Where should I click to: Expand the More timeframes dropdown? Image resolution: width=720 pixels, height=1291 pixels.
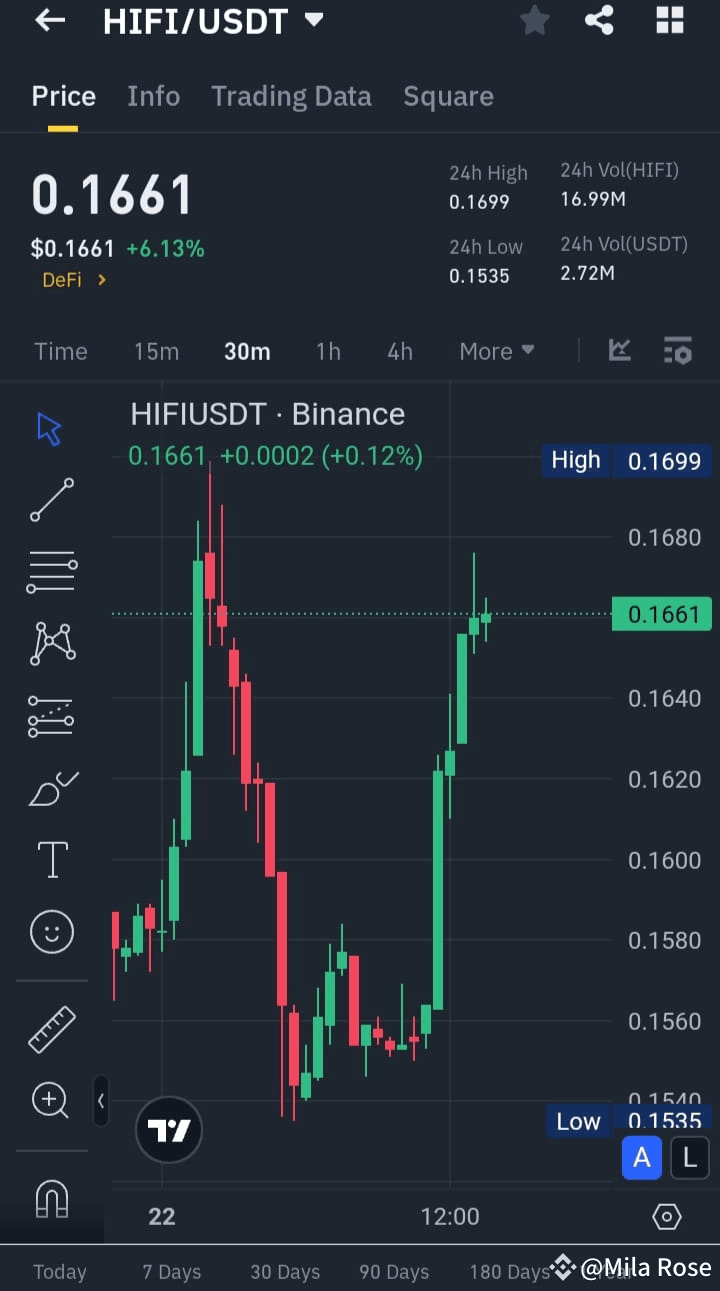(x=497, y=351)
